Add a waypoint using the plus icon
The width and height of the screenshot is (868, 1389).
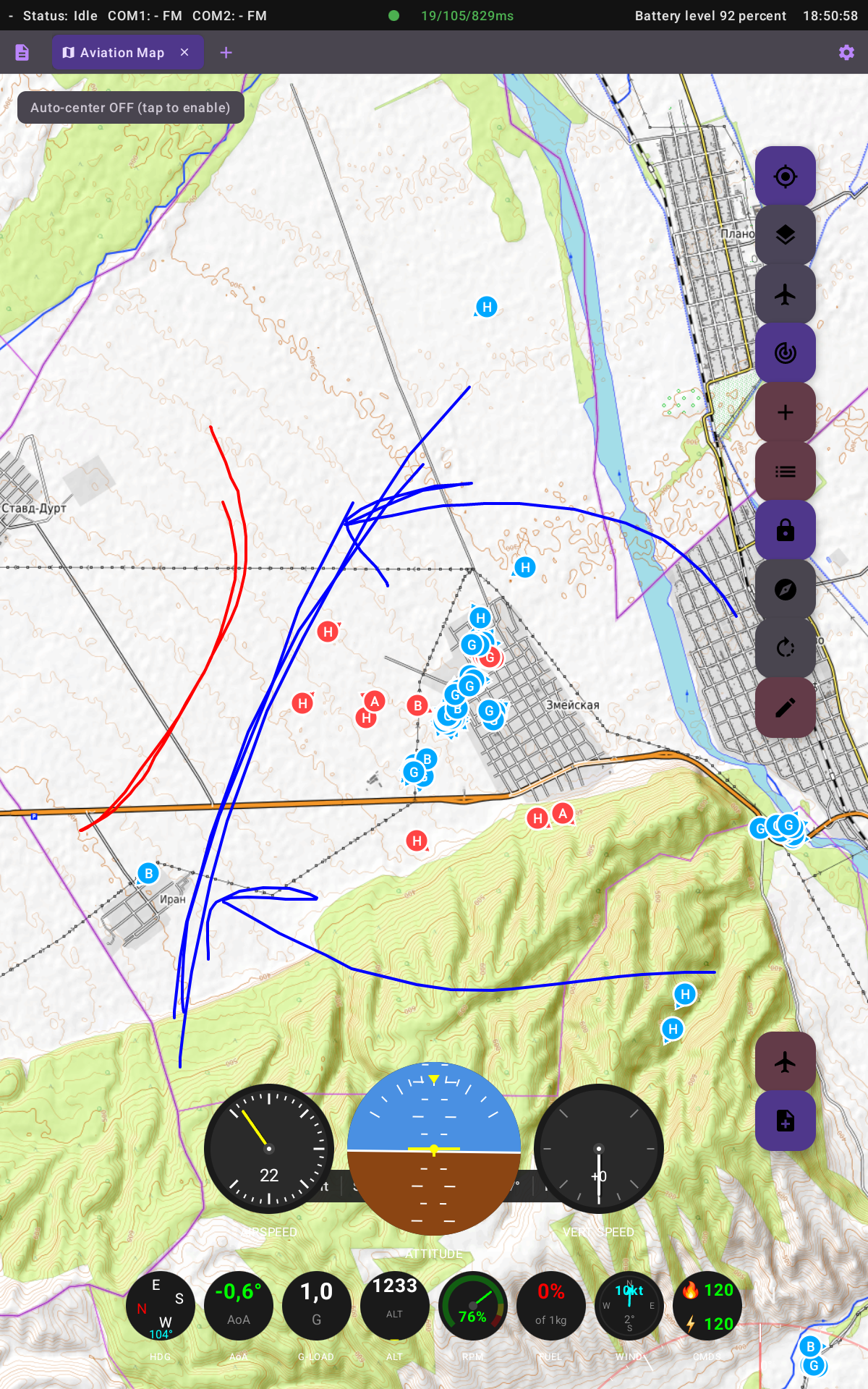[786, 412]
